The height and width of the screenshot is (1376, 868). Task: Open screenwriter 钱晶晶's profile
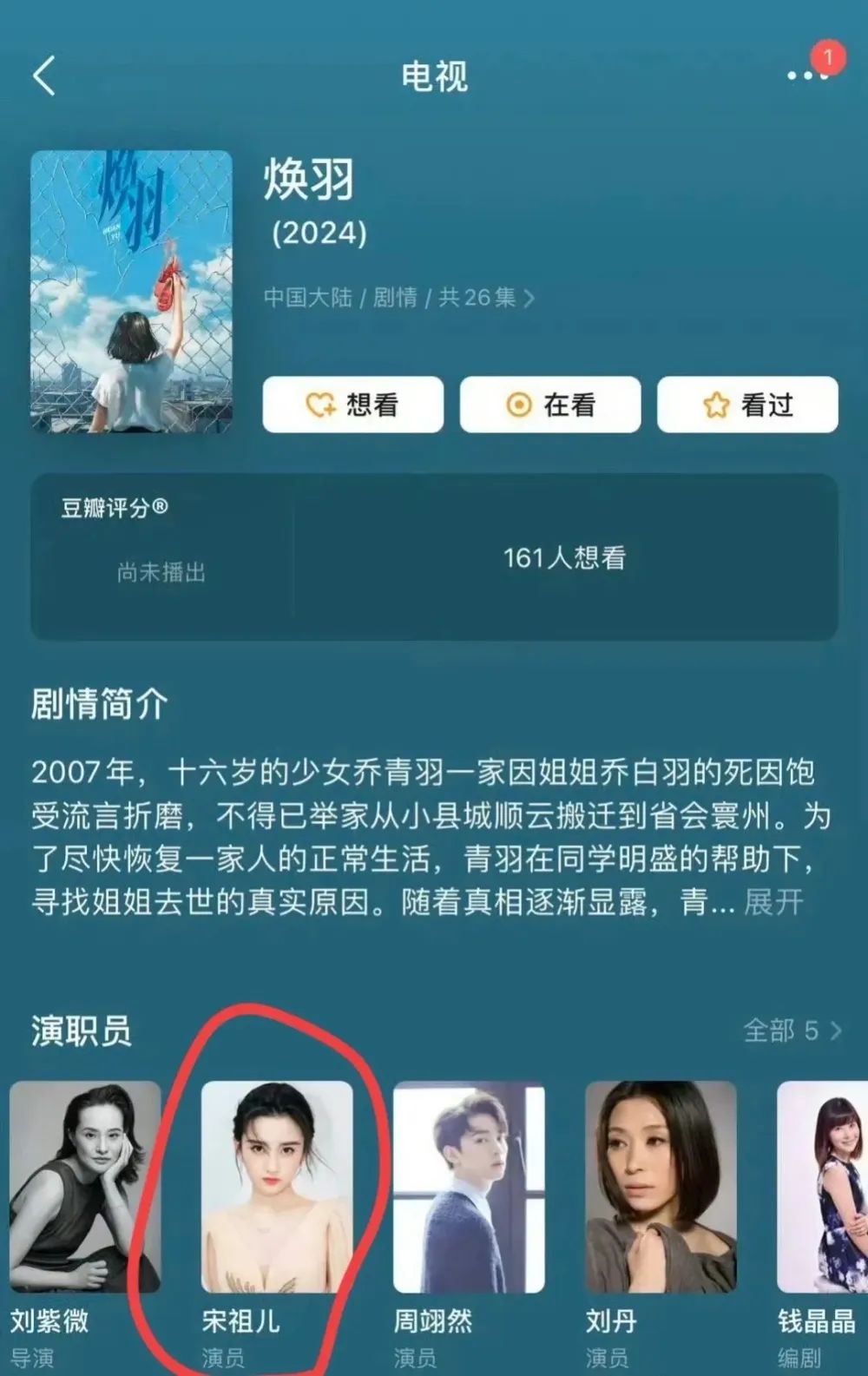822,1186
